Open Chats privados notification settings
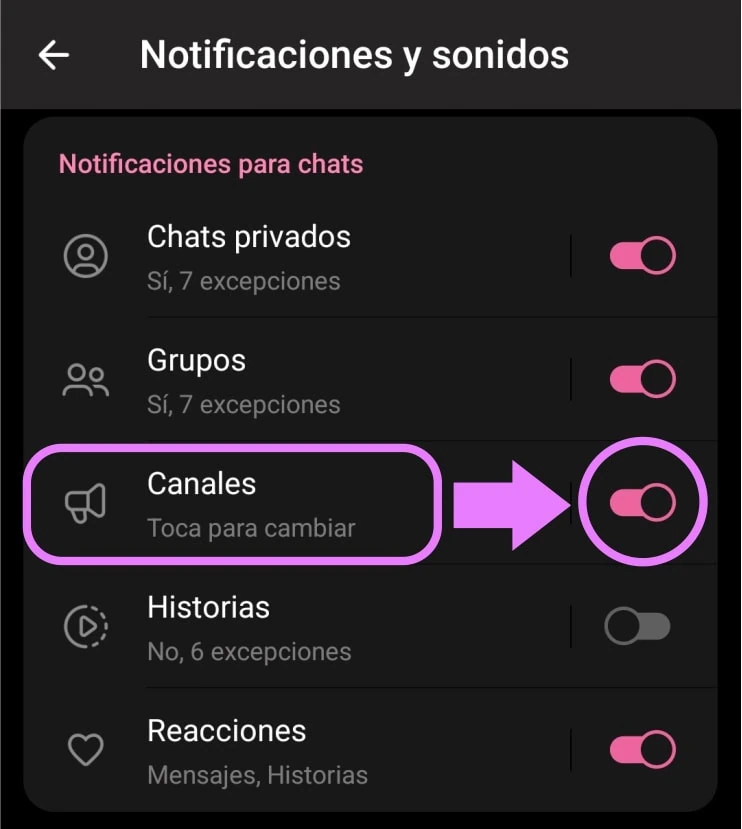Image resolution: width=742 pixels, height=829 pixels. pyautogui.click(x=296, y=257)
